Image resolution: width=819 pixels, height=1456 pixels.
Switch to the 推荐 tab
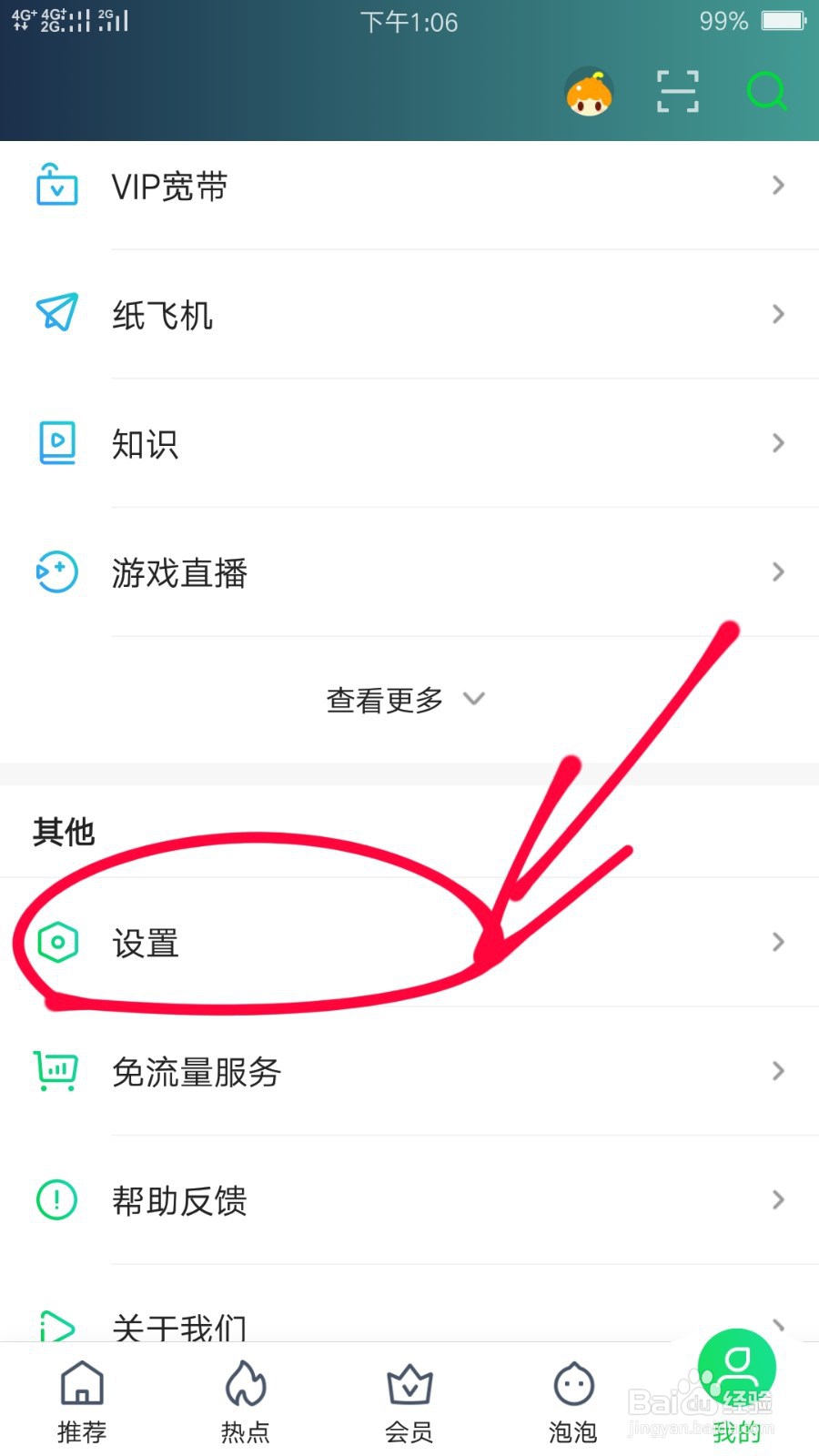point(81,1399)
